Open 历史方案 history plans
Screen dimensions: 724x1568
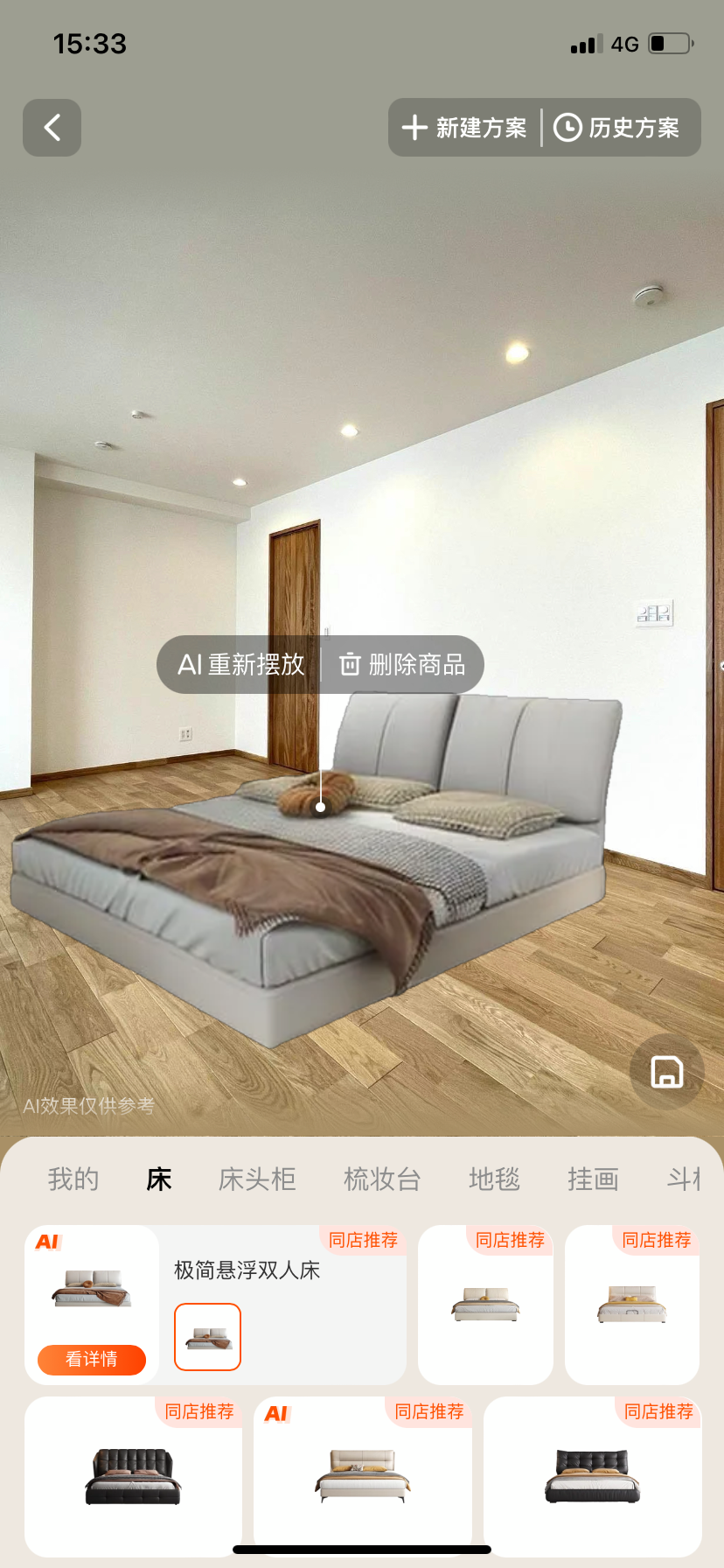pyautogui.click(x=617, y=128)
